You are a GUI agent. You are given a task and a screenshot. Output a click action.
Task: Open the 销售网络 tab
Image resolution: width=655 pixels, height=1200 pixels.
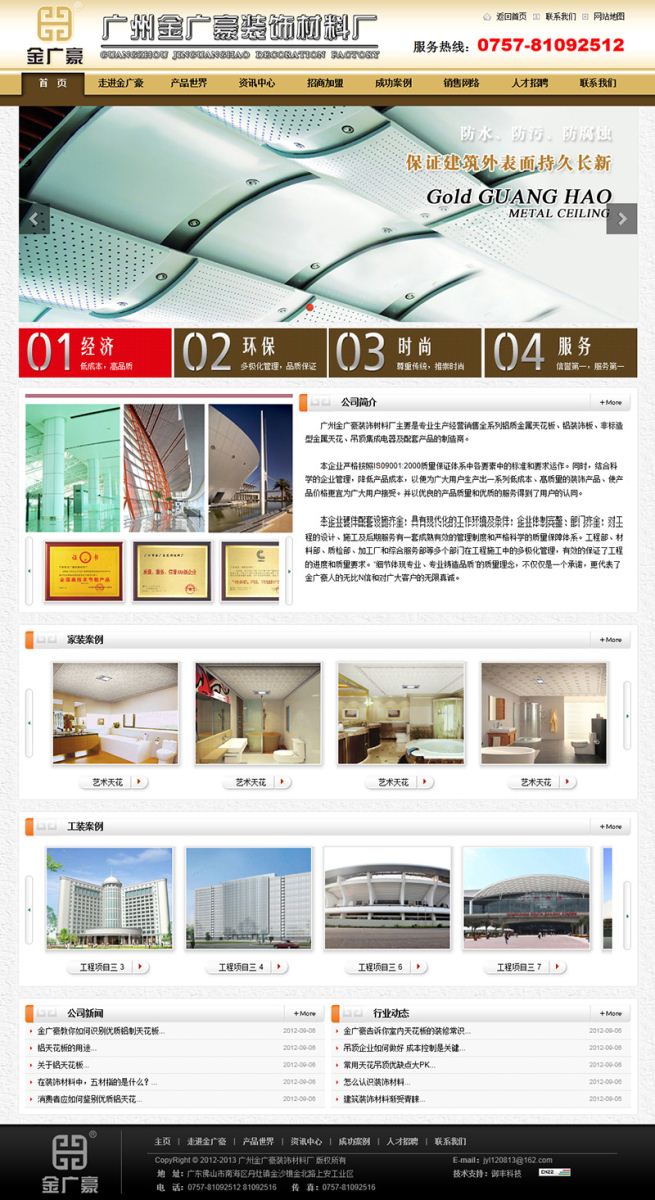click(461, 83)
